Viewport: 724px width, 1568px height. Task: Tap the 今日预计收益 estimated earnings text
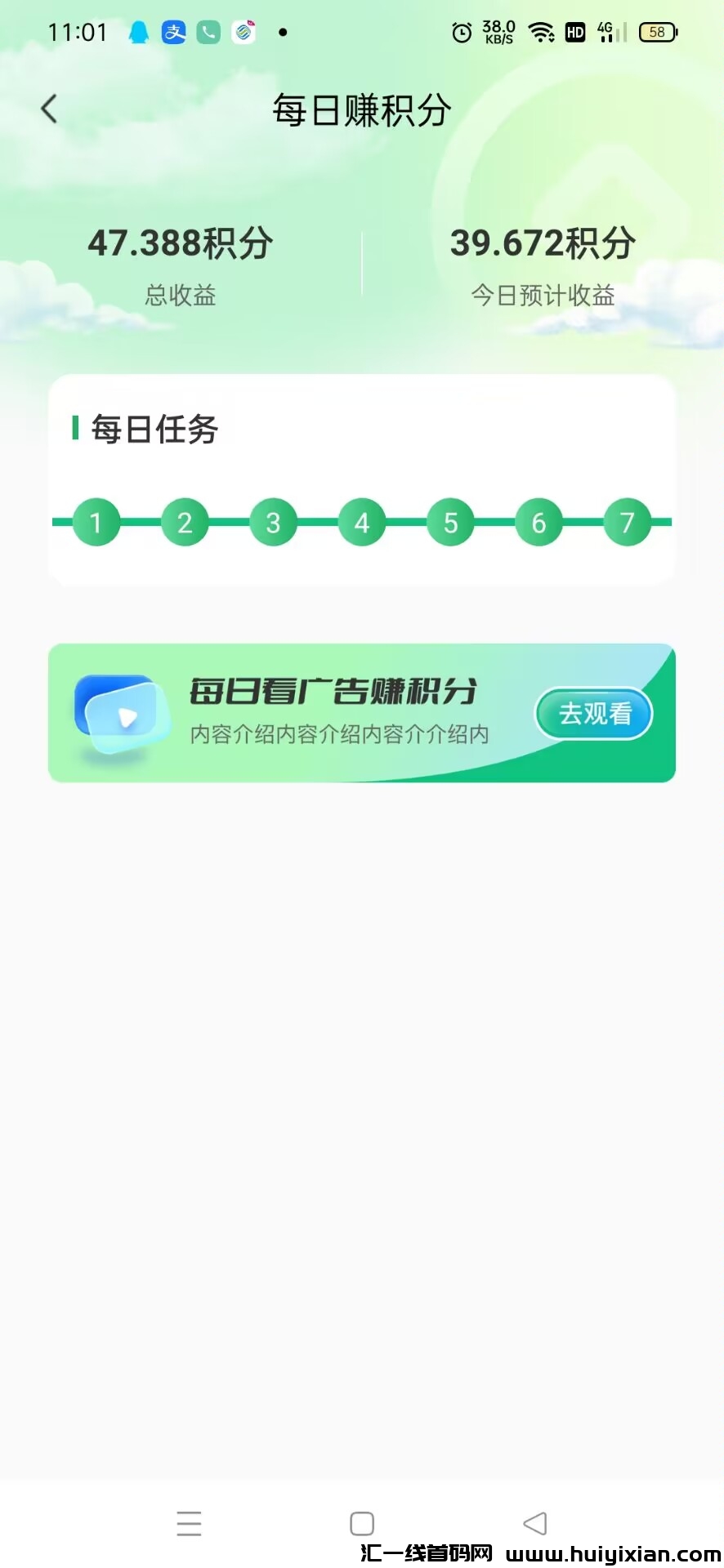click(543, 296)
